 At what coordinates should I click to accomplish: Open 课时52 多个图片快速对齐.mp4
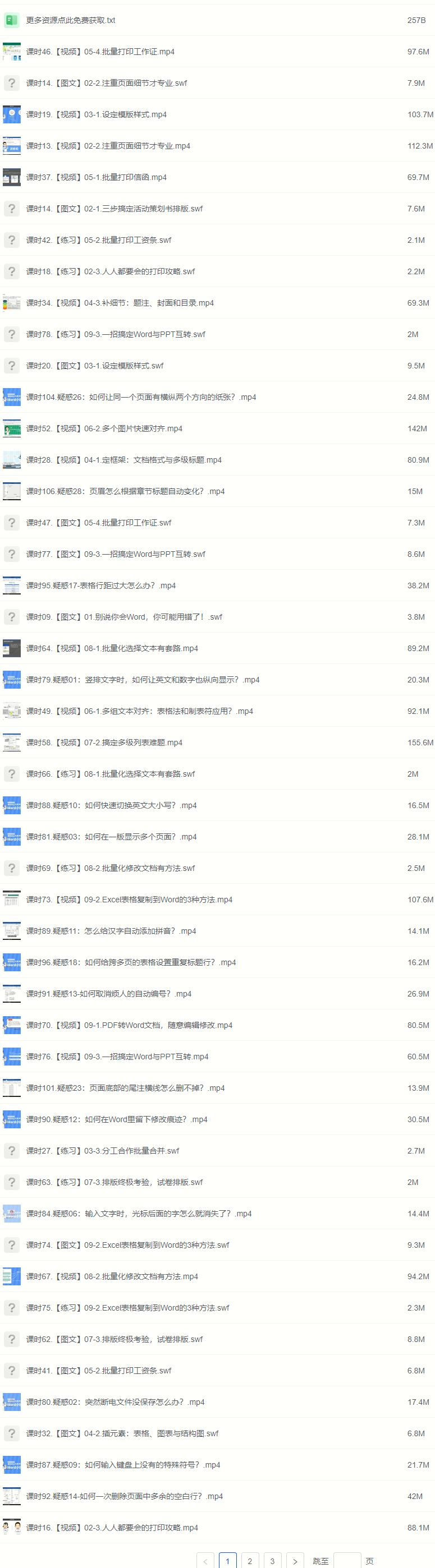104,428
